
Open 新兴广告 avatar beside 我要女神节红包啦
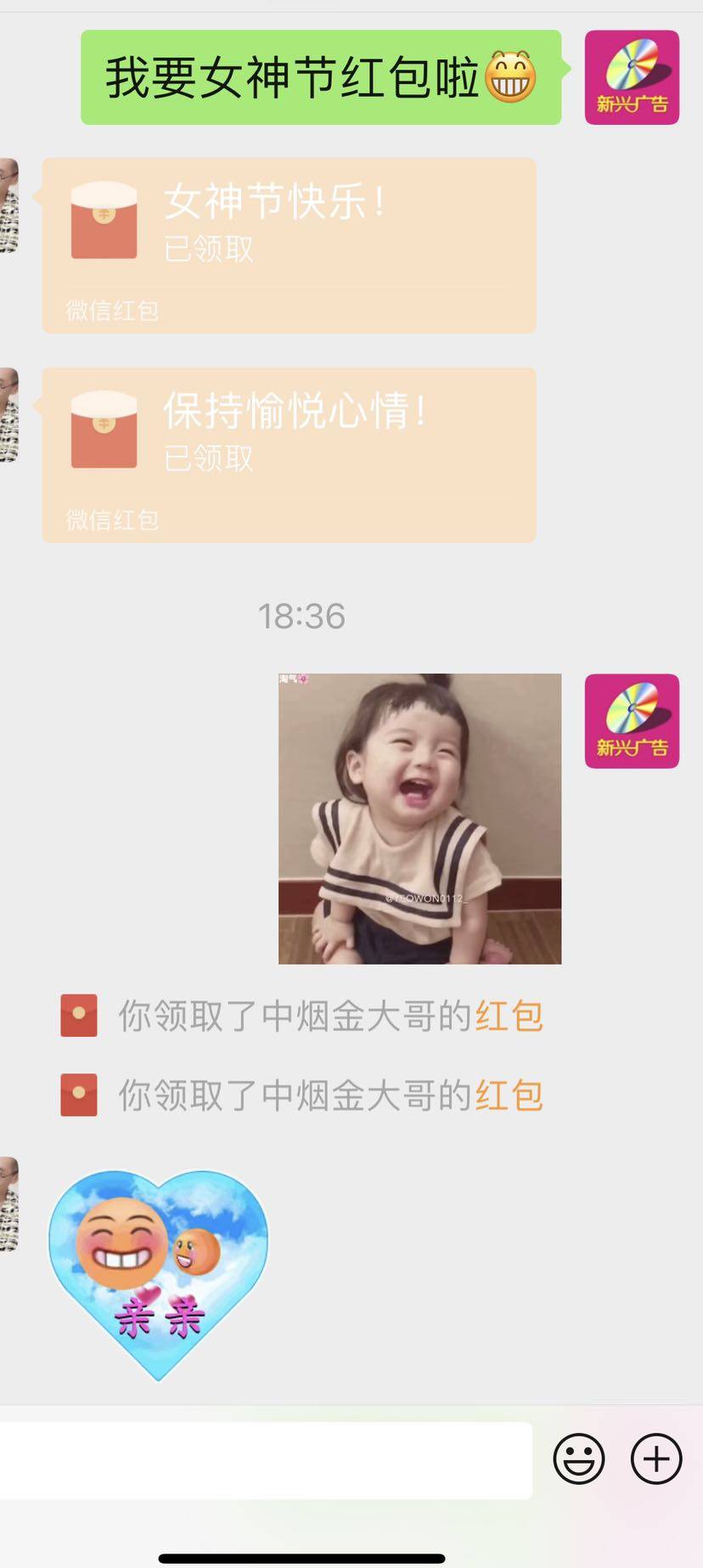[x=632, y=77]
